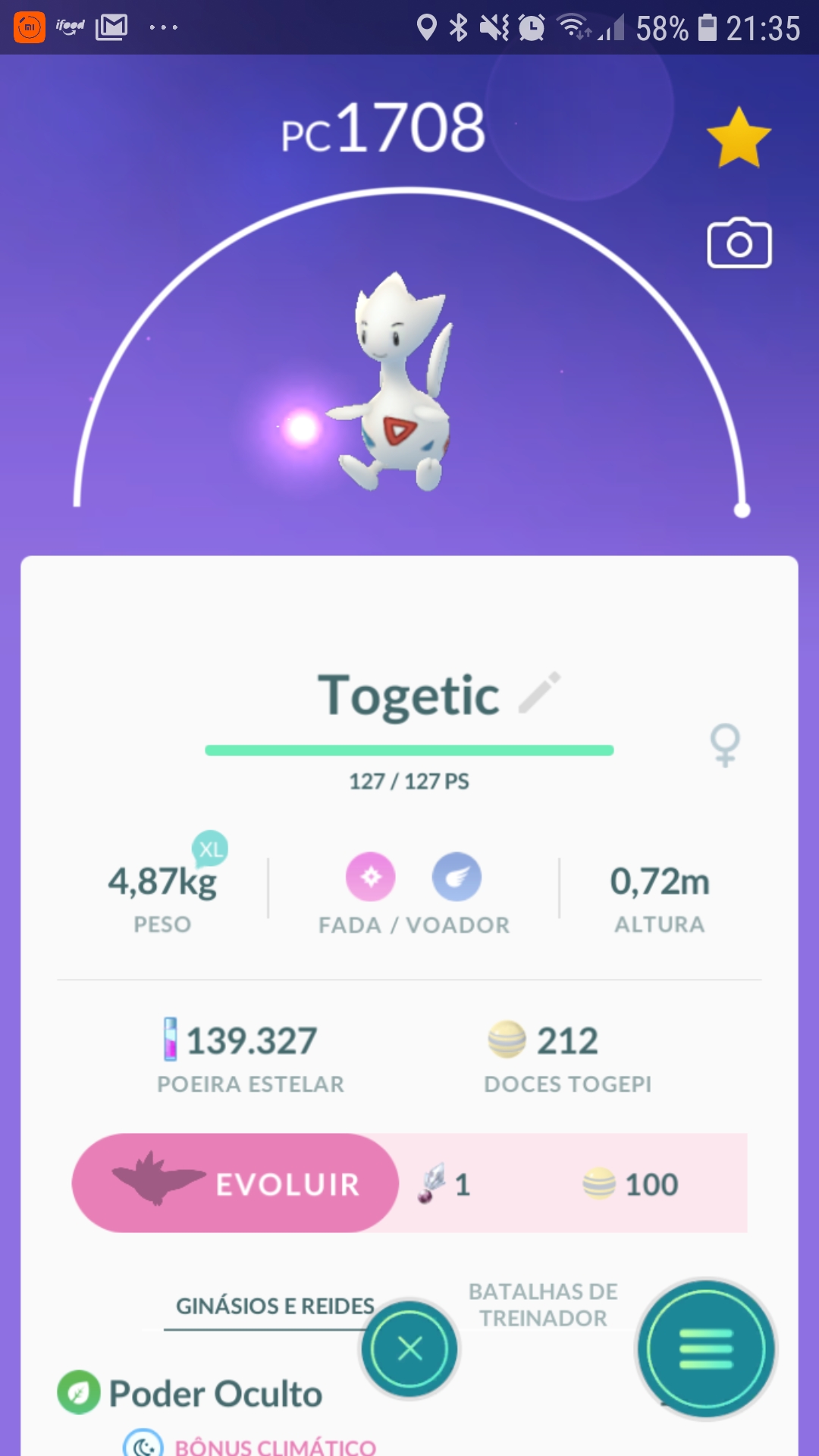
Task: Edit Togetic's nickname with the pencil icon
Action: [x=539, y=692]
